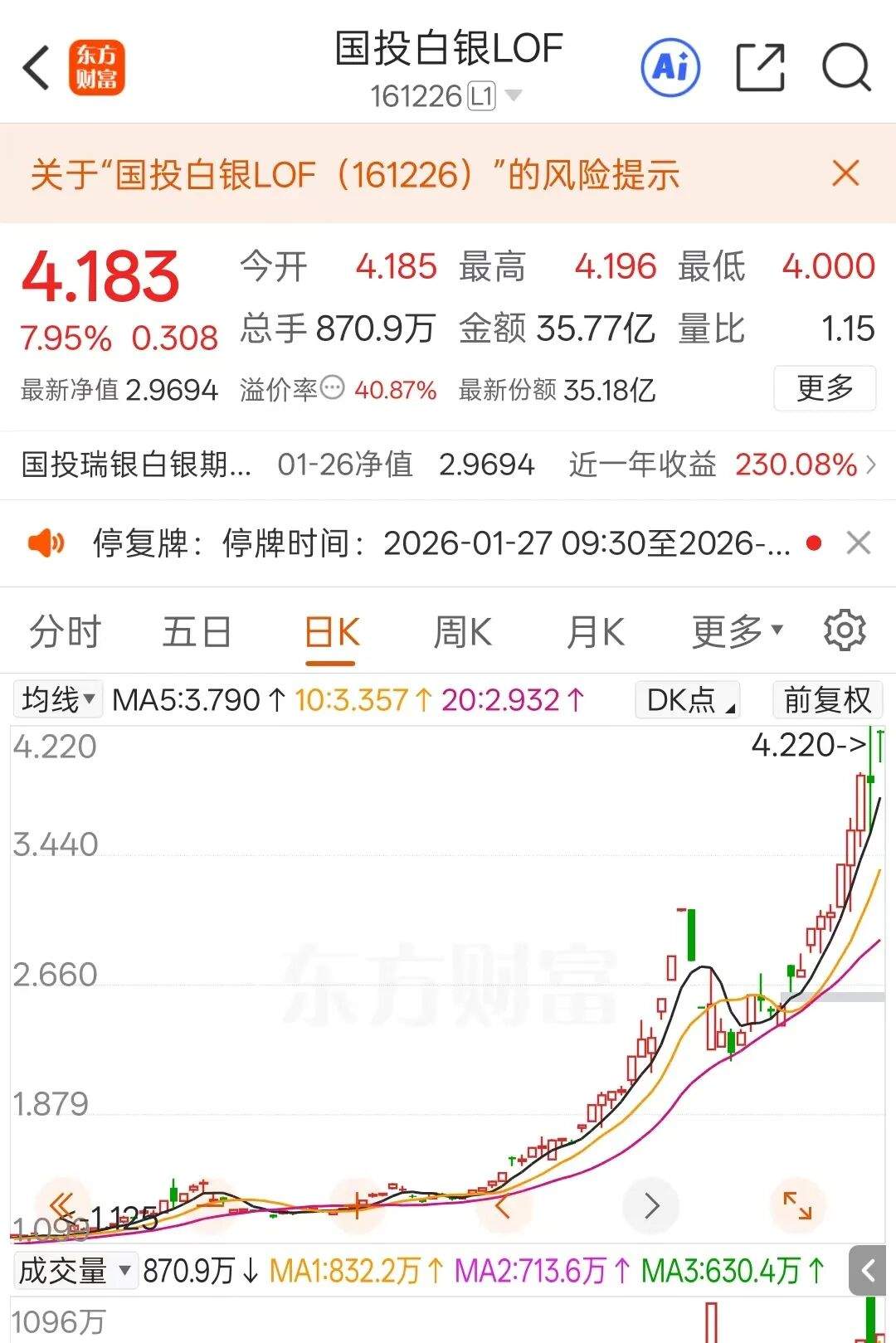896x1343 pixels.
Task: Expand the chart to fullscreen
Action: pyautogui.click(x=798, y=1207)
